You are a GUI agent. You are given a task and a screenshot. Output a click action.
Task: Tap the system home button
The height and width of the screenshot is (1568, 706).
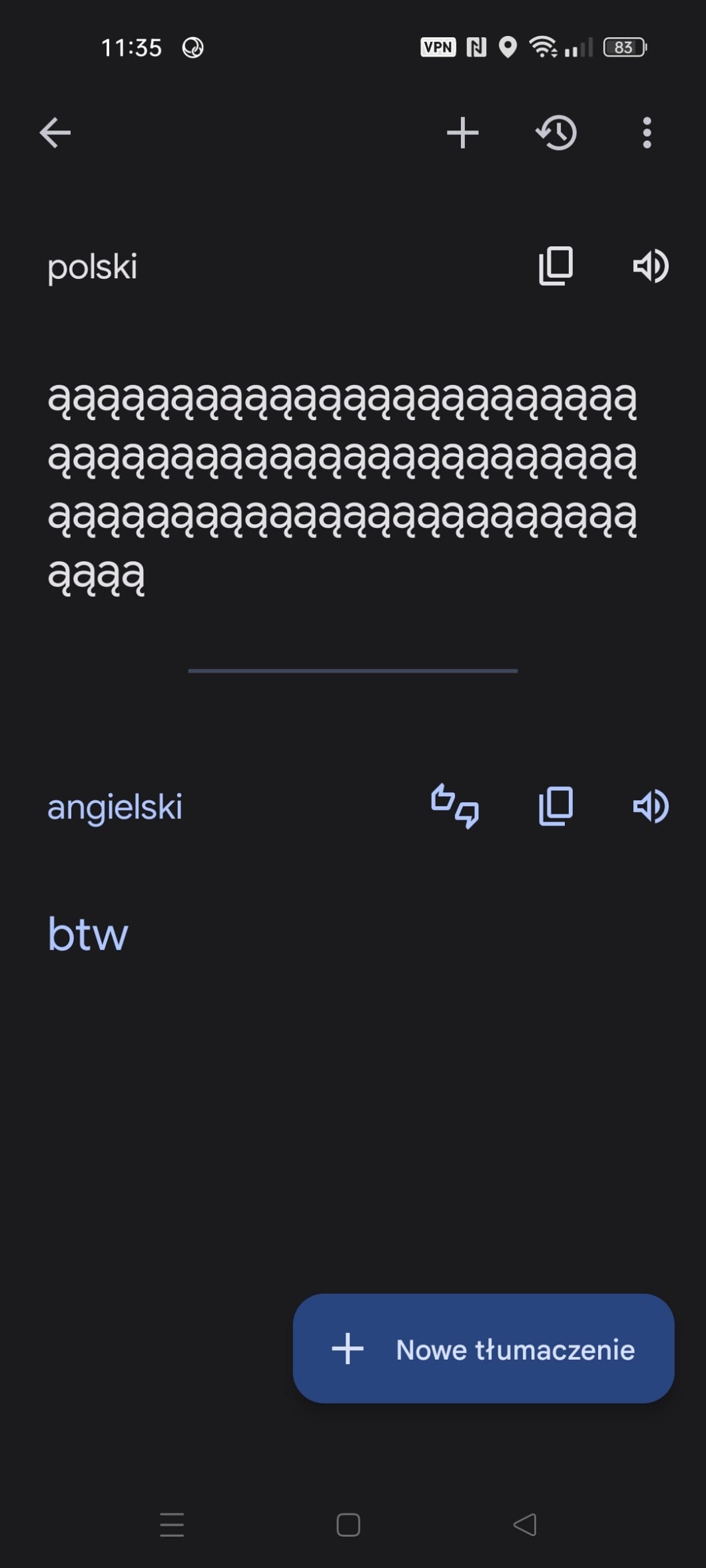(348, 1525)
